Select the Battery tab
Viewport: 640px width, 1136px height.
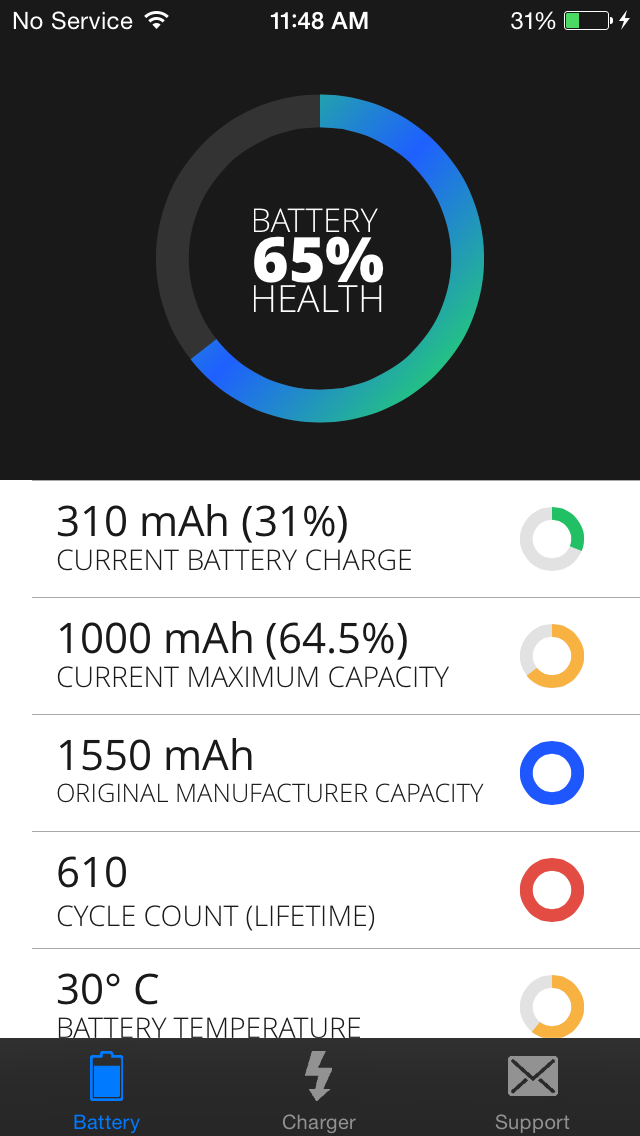(x=106, y=1088)
